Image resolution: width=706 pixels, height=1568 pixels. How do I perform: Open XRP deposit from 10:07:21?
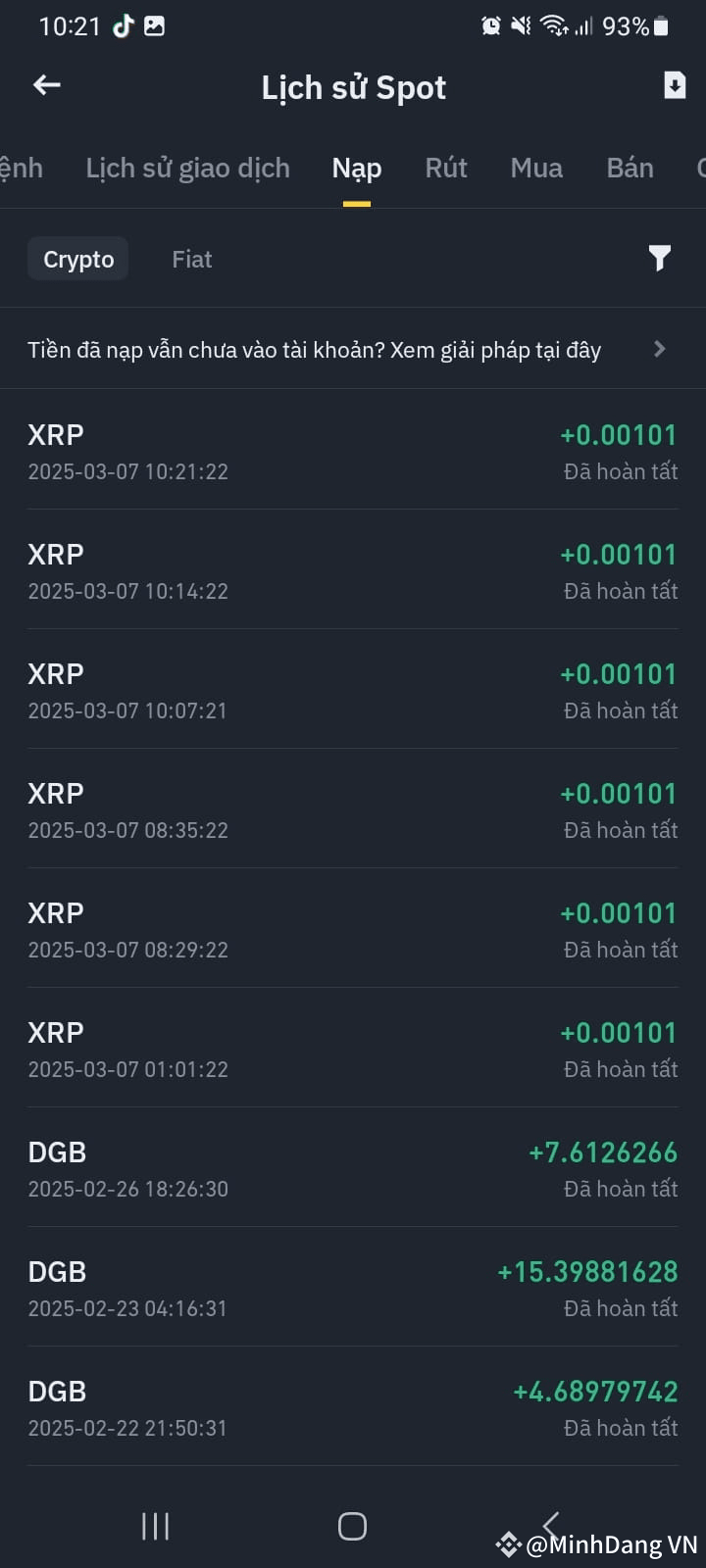point(353,690)
